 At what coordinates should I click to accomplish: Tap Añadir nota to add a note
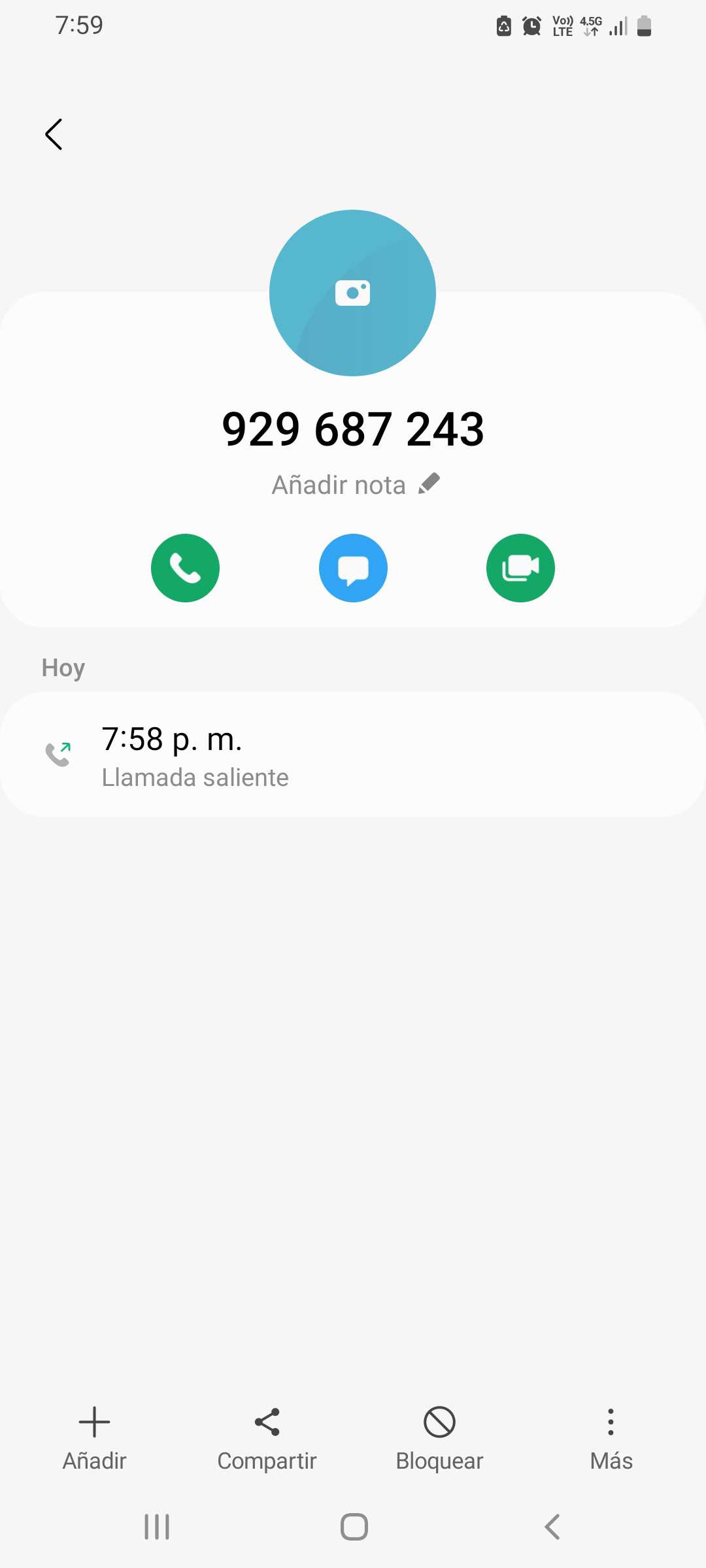(355, 485)
